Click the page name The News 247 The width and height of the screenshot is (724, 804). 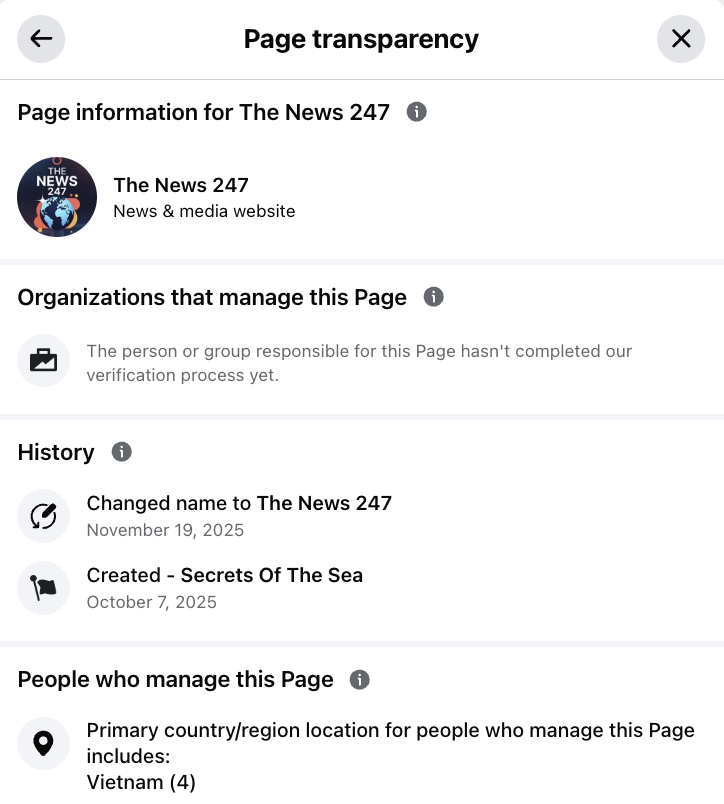pyautogui.click(x=180, y=185)
